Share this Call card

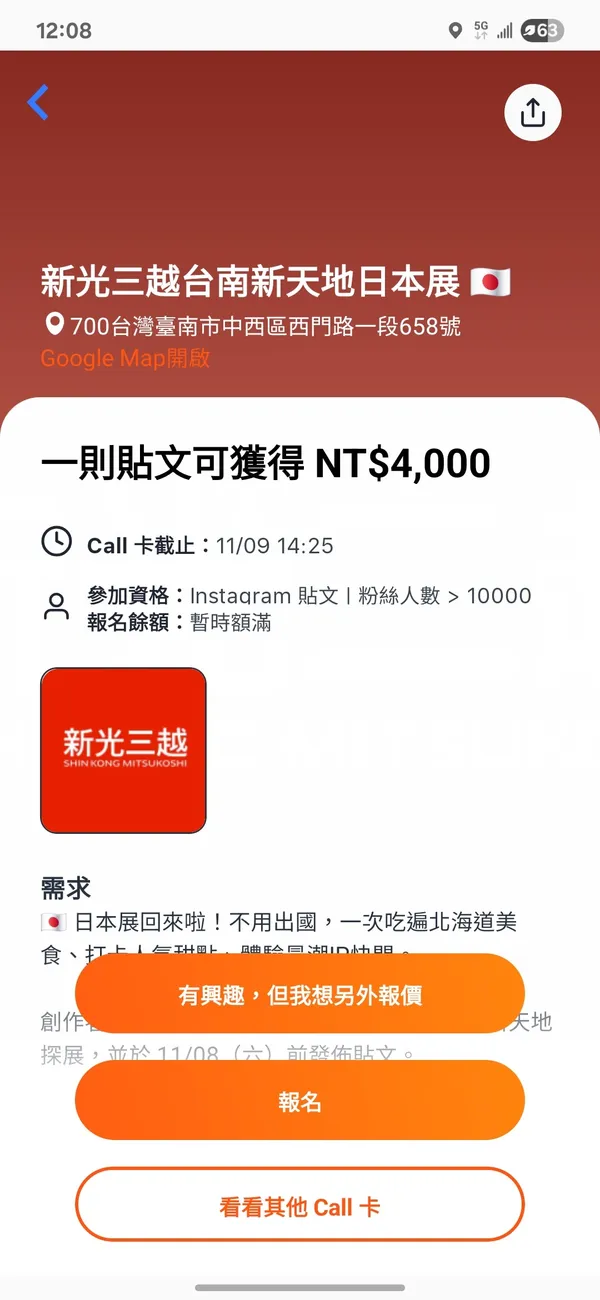pos(533,112)
